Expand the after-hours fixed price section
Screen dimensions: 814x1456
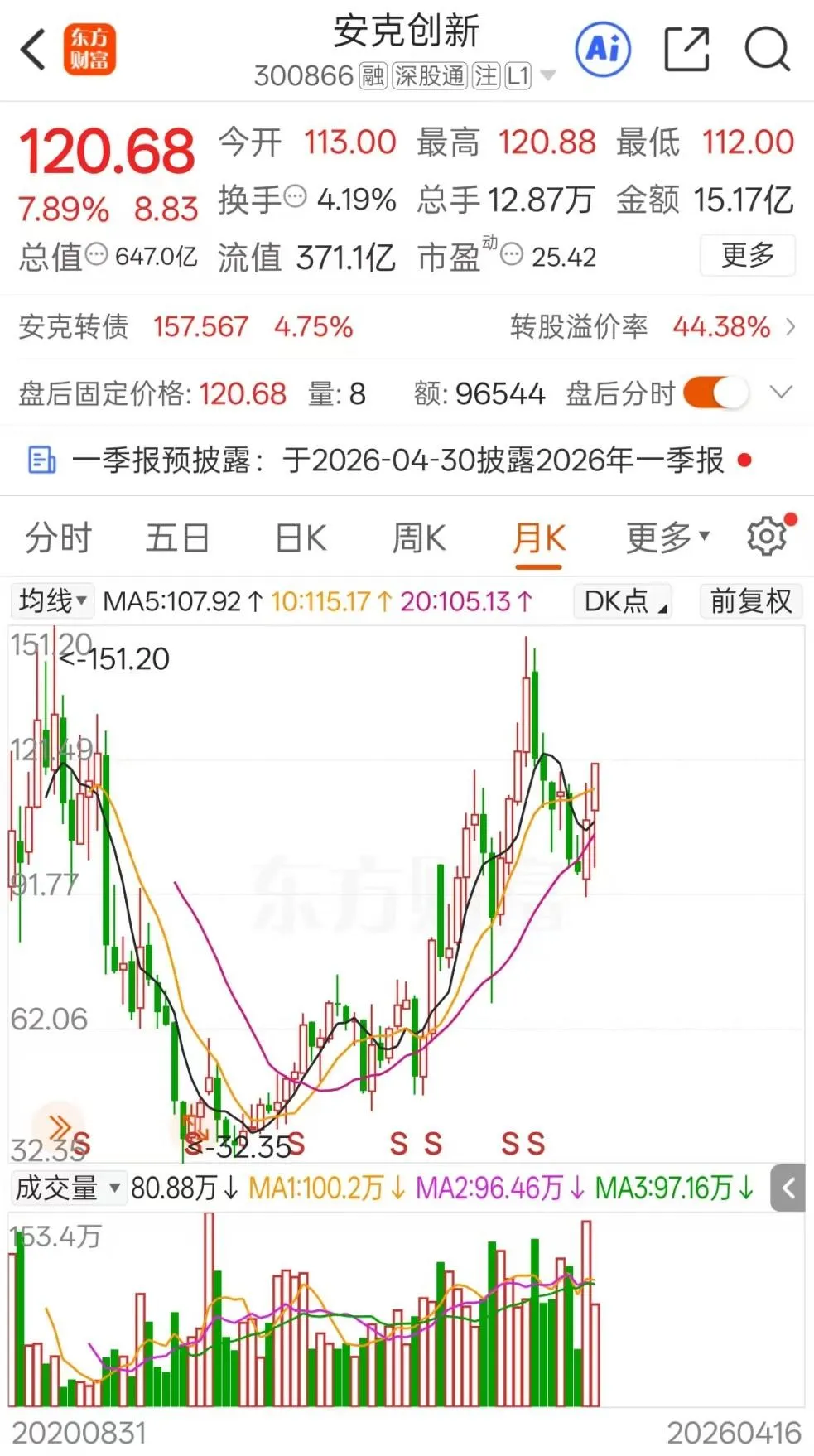pos(781,393)
